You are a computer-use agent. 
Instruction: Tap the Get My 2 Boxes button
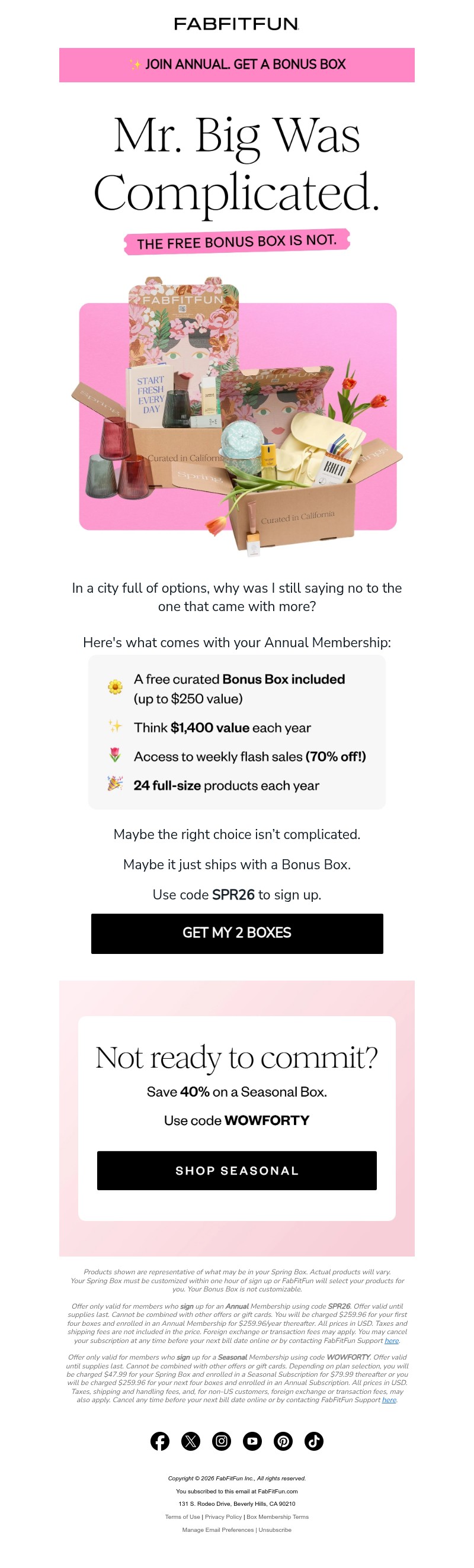pyautogui.click(x=236, y=933)
